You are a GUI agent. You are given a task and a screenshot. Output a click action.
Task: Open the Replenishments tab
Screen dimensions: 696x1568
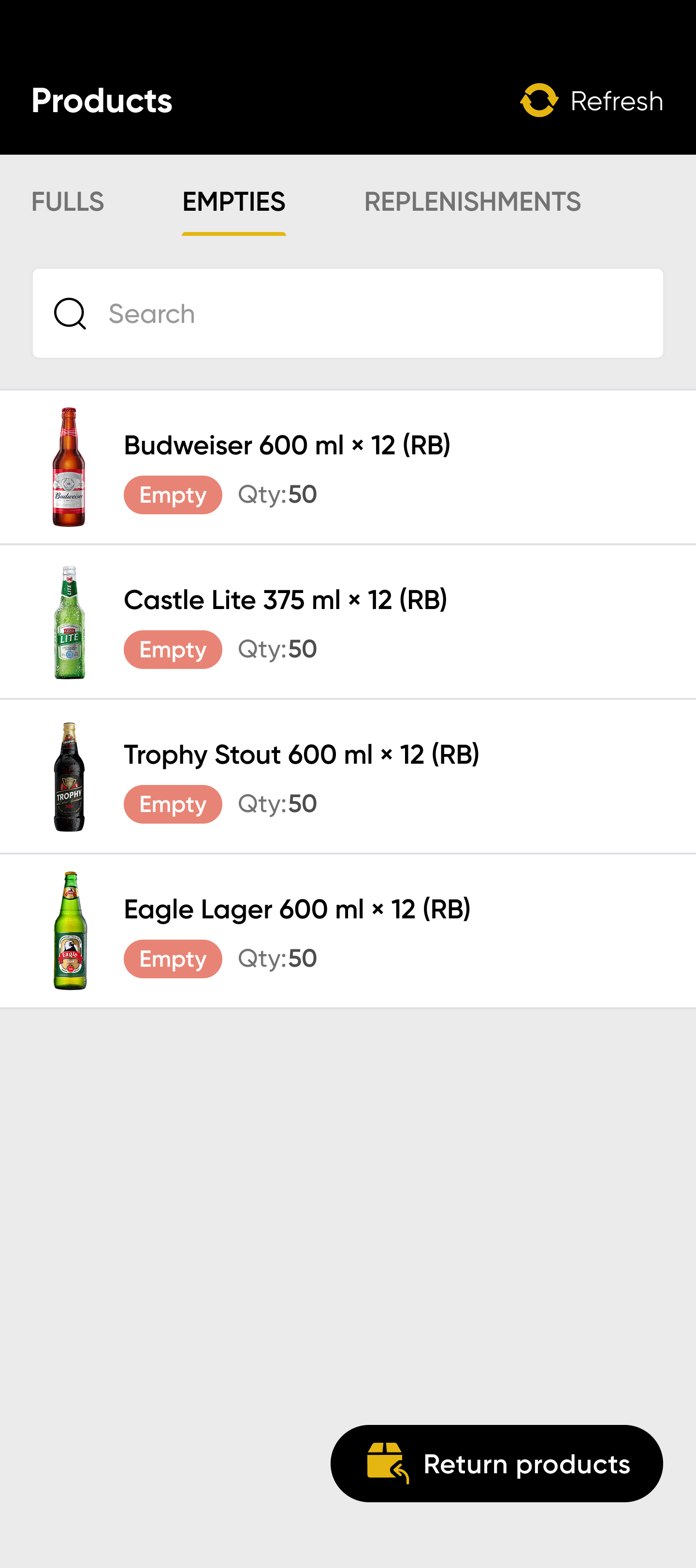(x=472, y=202)
